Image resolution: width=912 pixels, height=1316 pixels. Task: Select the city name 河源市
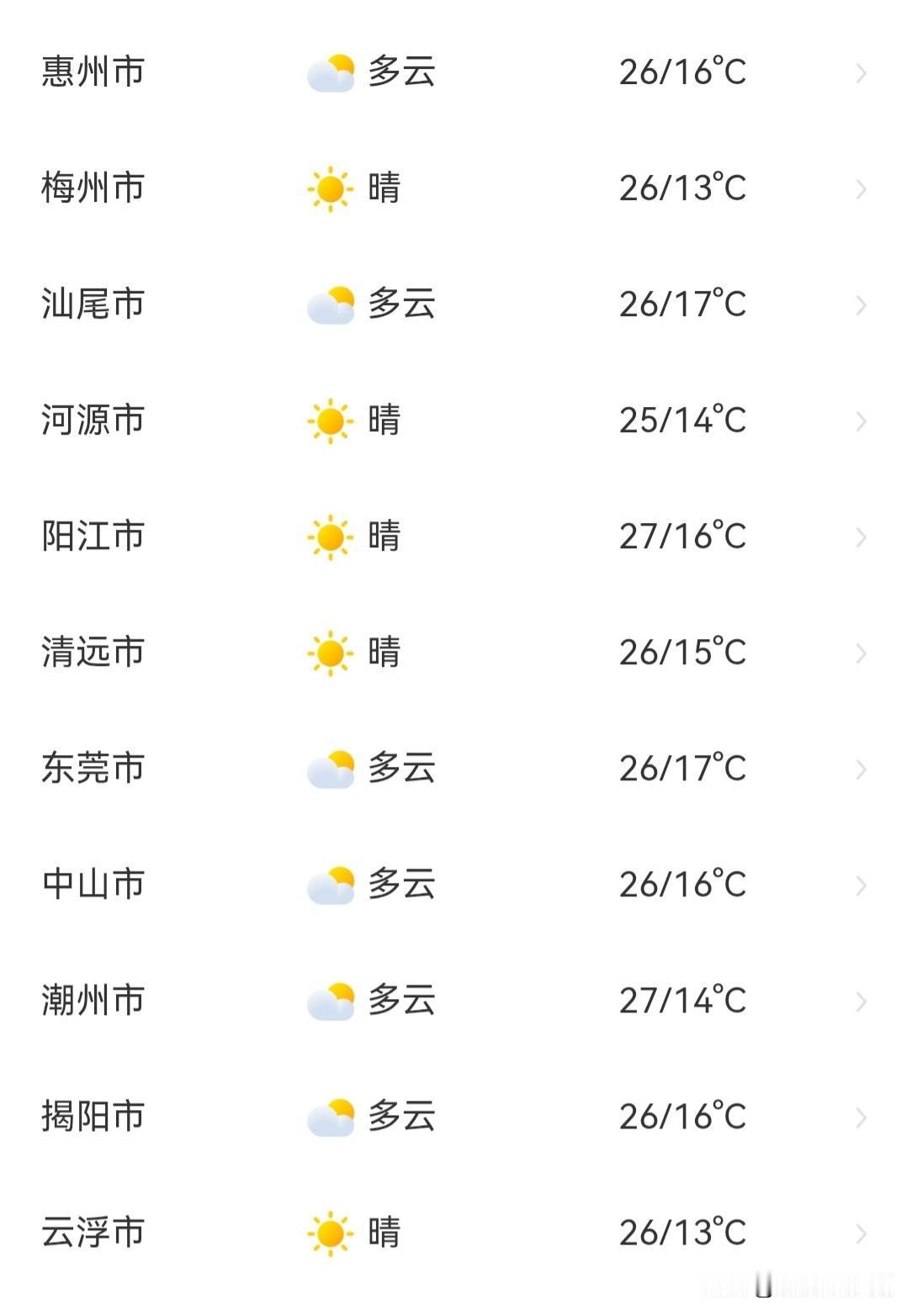pyautogui.click(x=93, y=420)
